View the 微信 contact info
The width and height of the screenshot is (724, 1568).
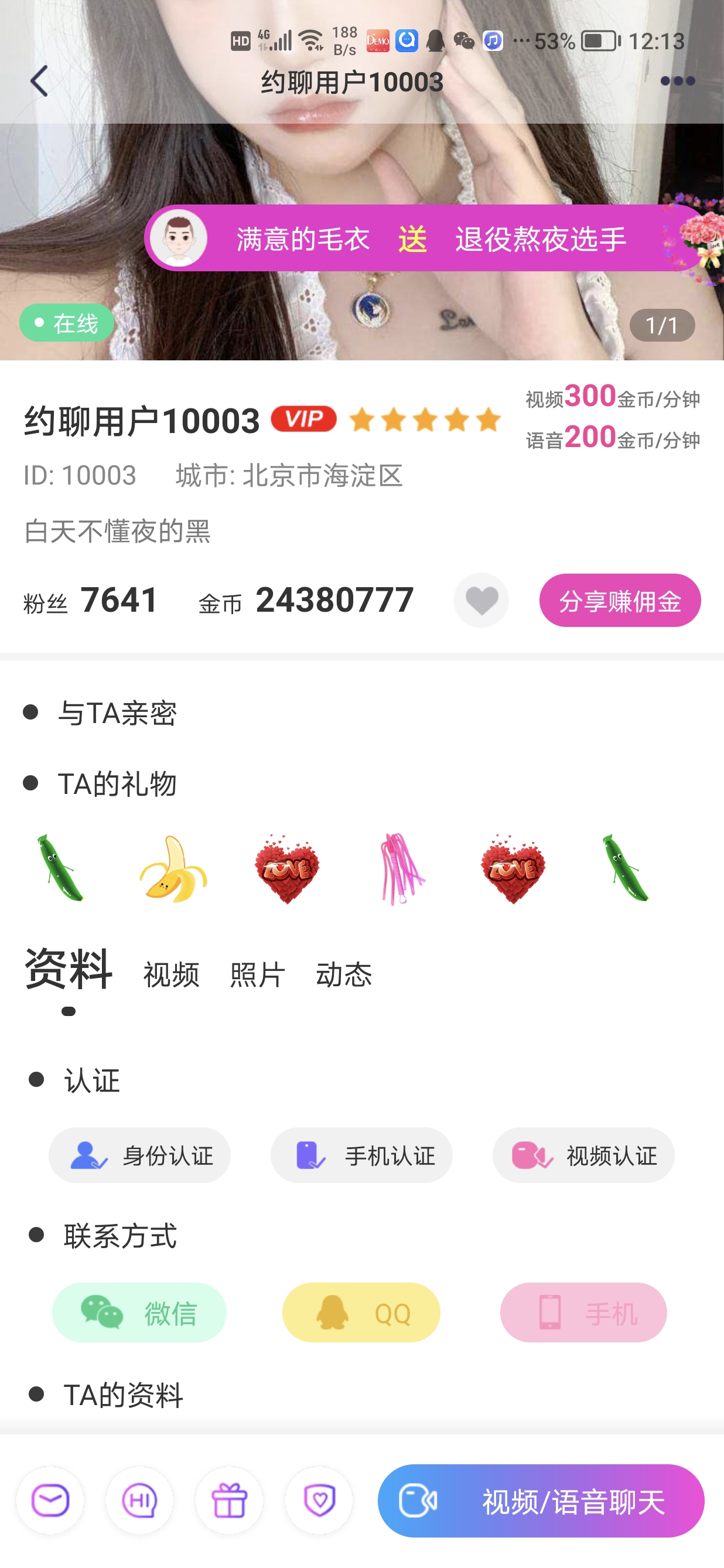139,1313
